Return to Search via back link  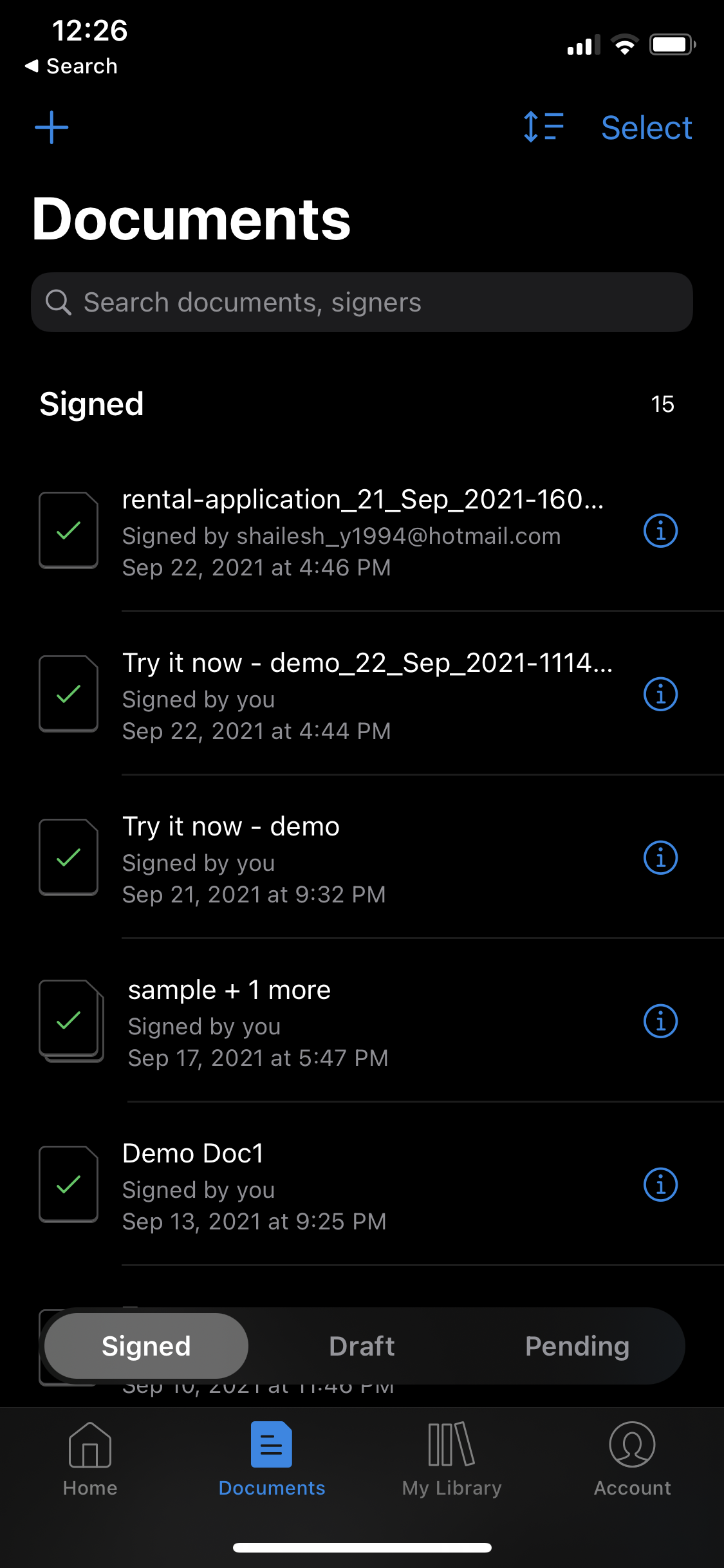pyautogui.click(x=71, y=66)
